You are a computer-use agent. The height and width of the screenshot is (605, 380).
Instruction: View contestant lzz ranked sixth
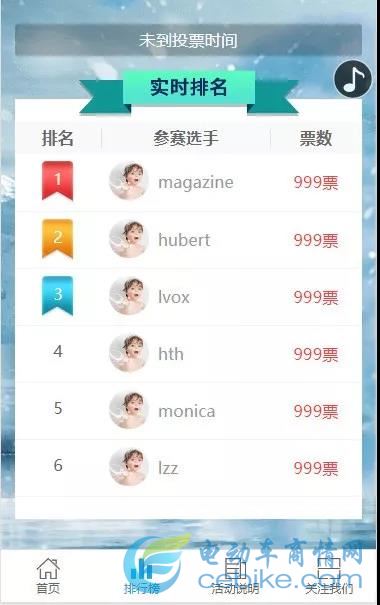(189, 468)
